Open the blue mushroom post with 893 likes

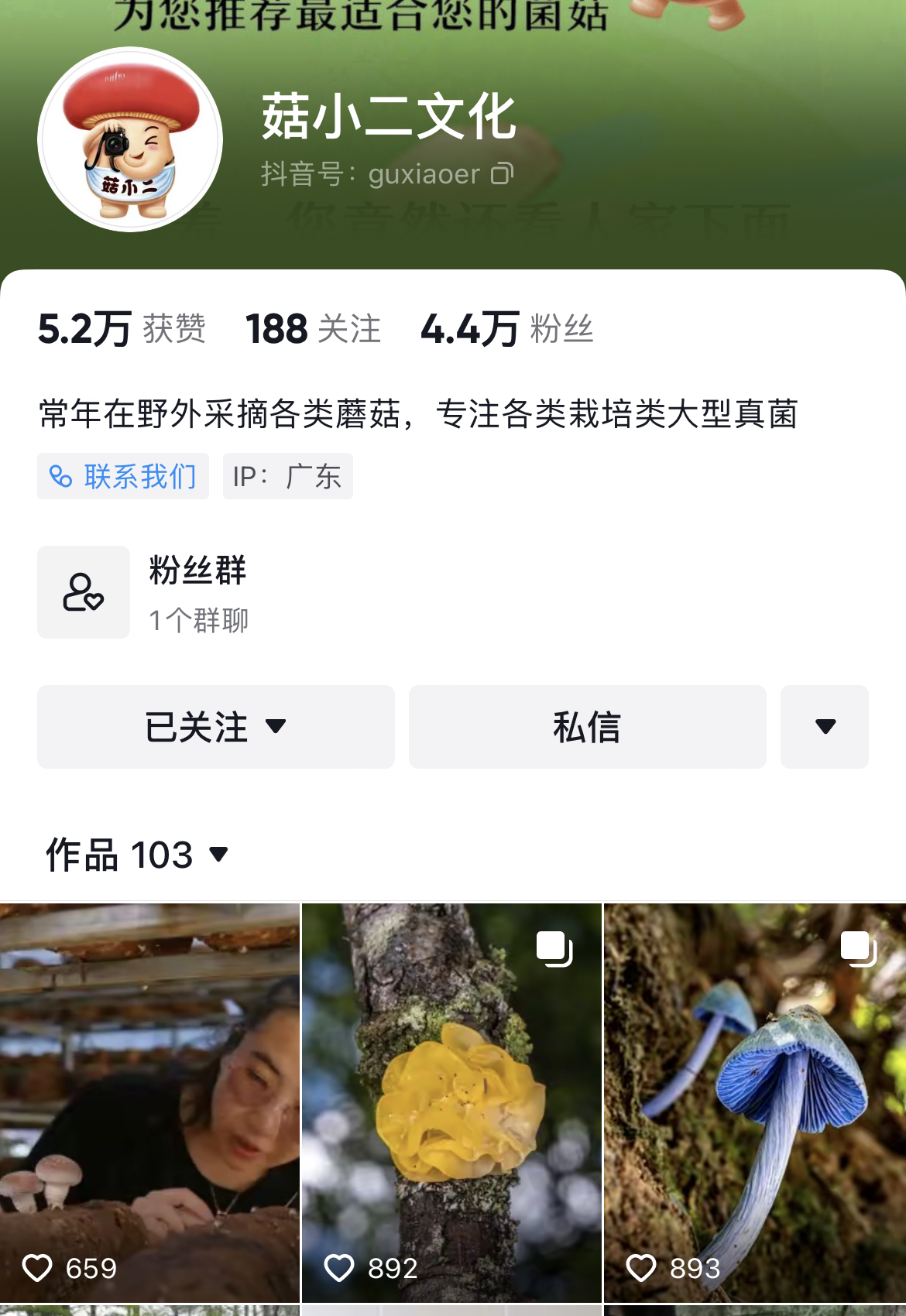(754, 1103)
